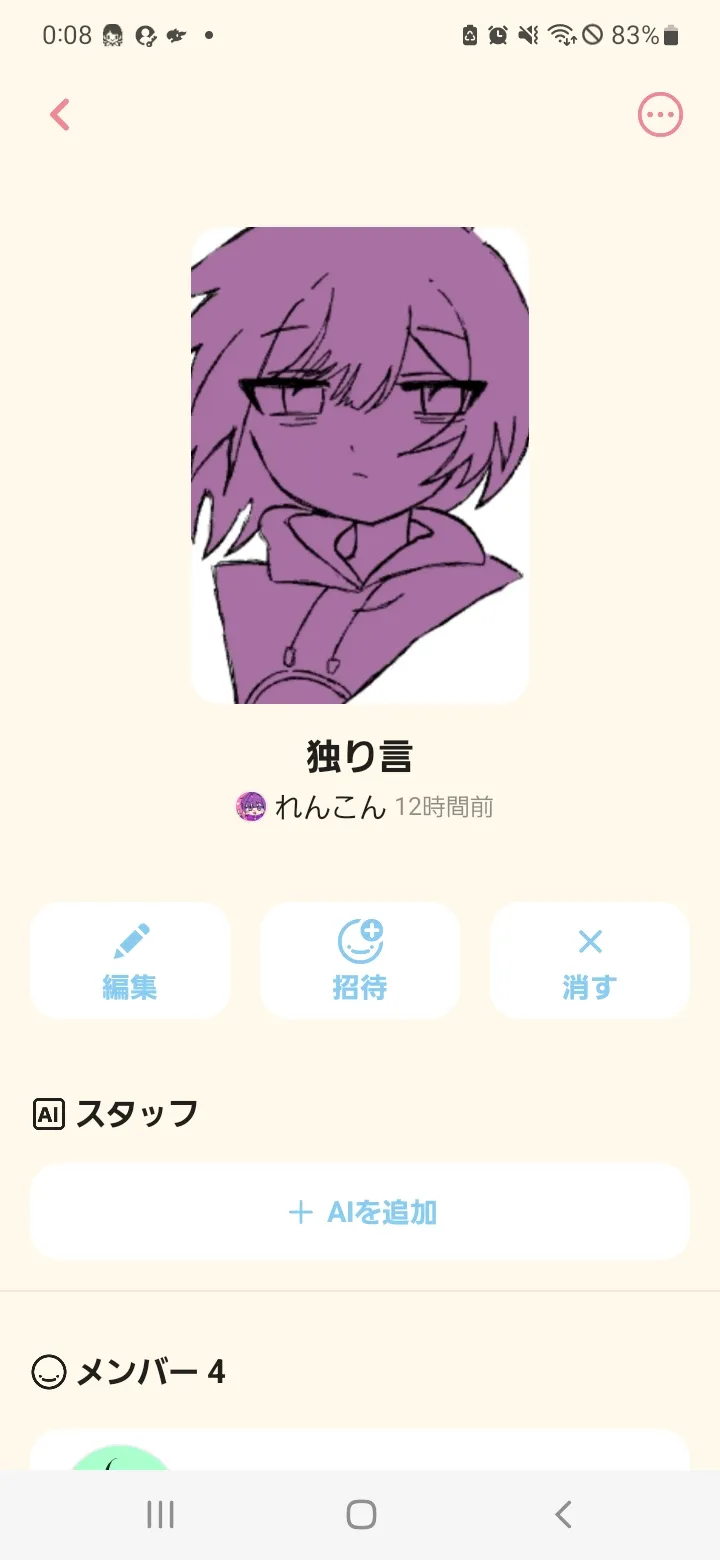Invite someone with the 招待 button
The image size is (720, 1560).
[360, 960]
